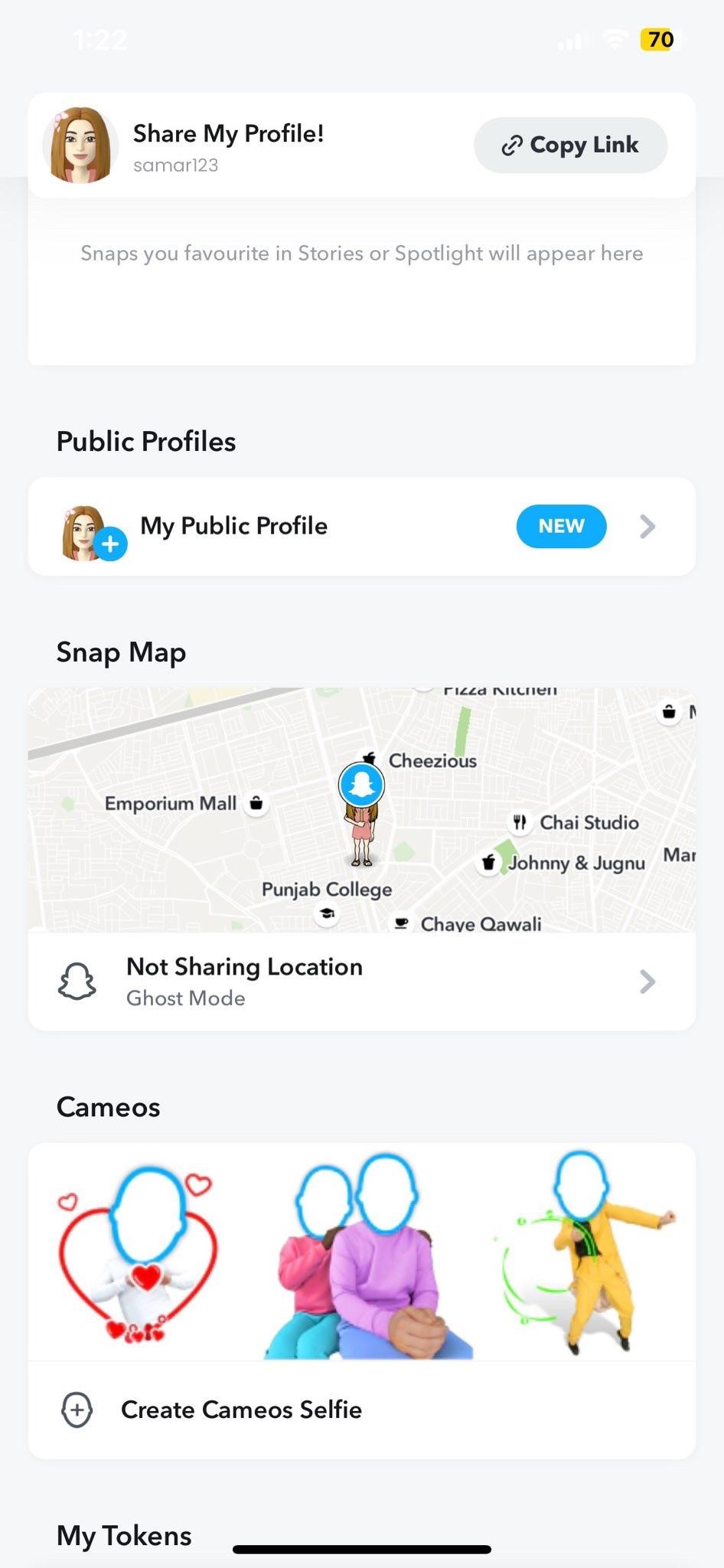Tap the NEW badge on My Public Profile
The image size is (724, 1568).
pyautogui.click(x=561, y=526)
